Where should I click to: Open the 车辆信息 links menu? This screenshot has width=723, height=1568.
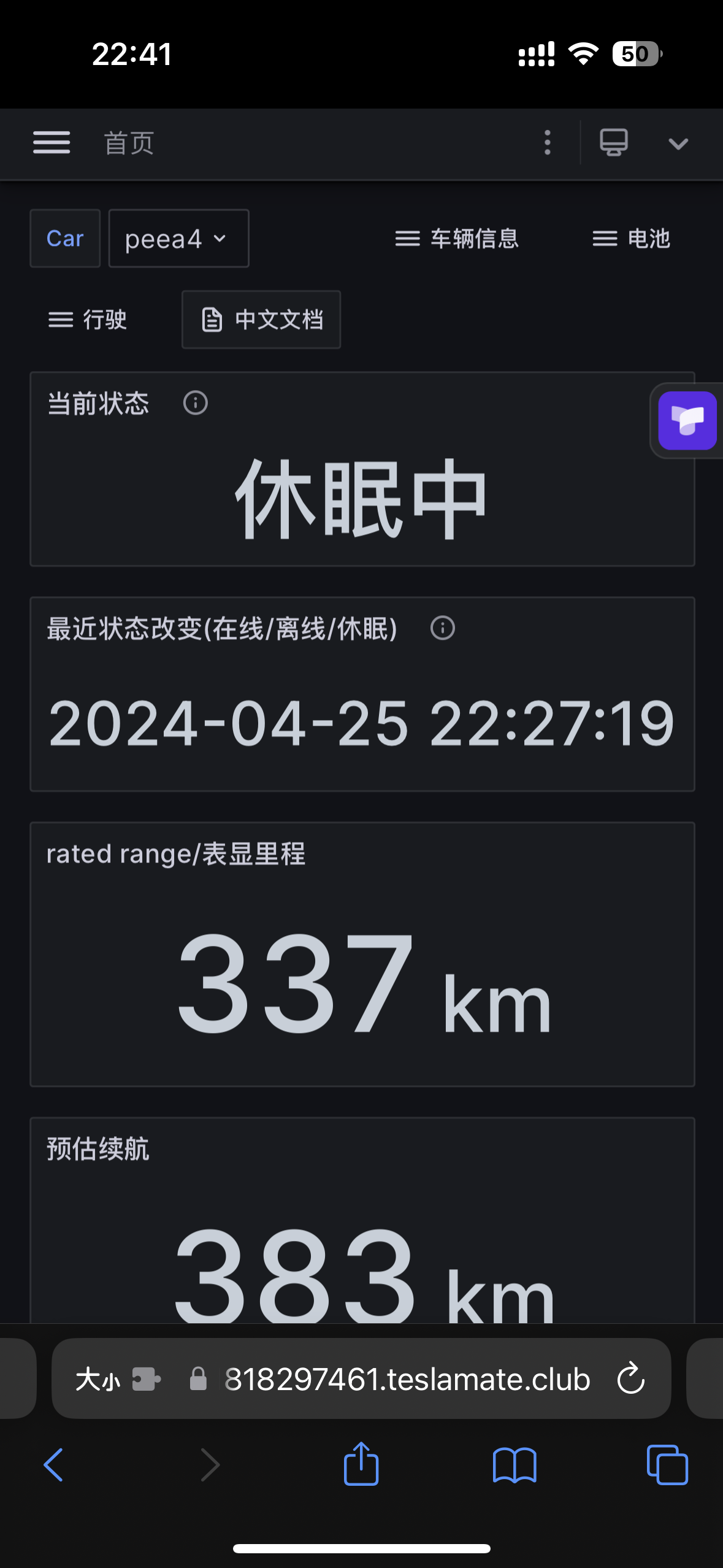457,239
